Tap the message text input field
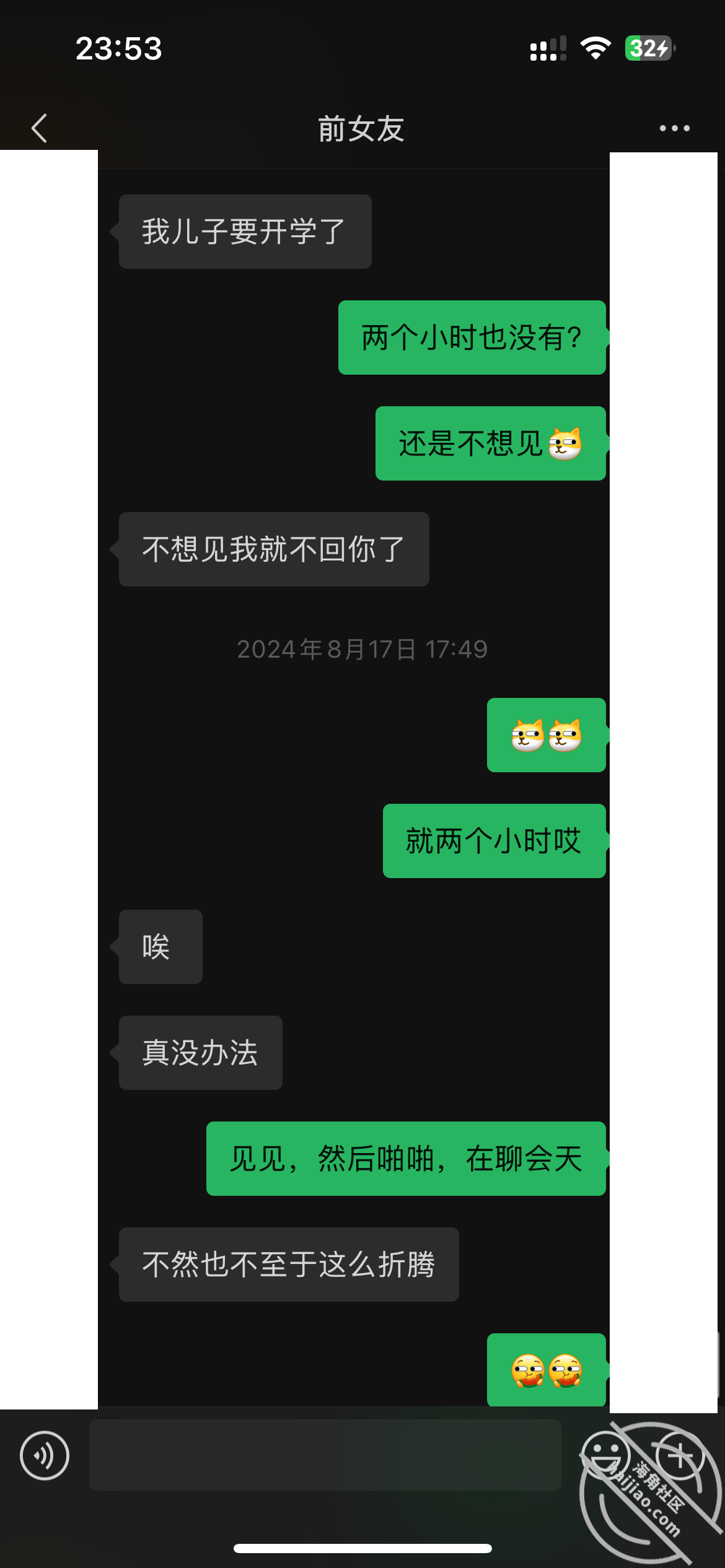The image size is (725, 1568). point(325,1455)
